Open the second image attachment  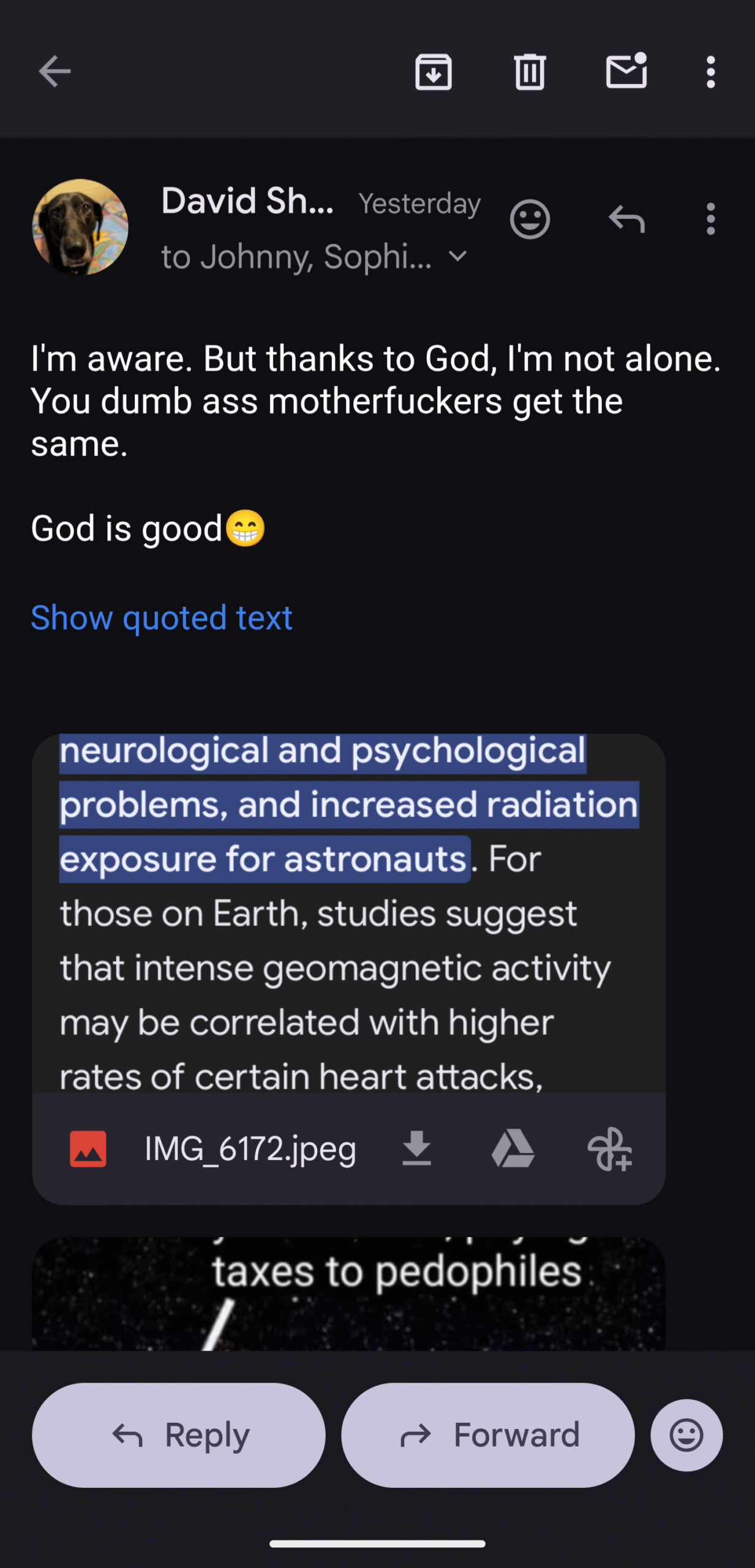tap(348, 1292)
